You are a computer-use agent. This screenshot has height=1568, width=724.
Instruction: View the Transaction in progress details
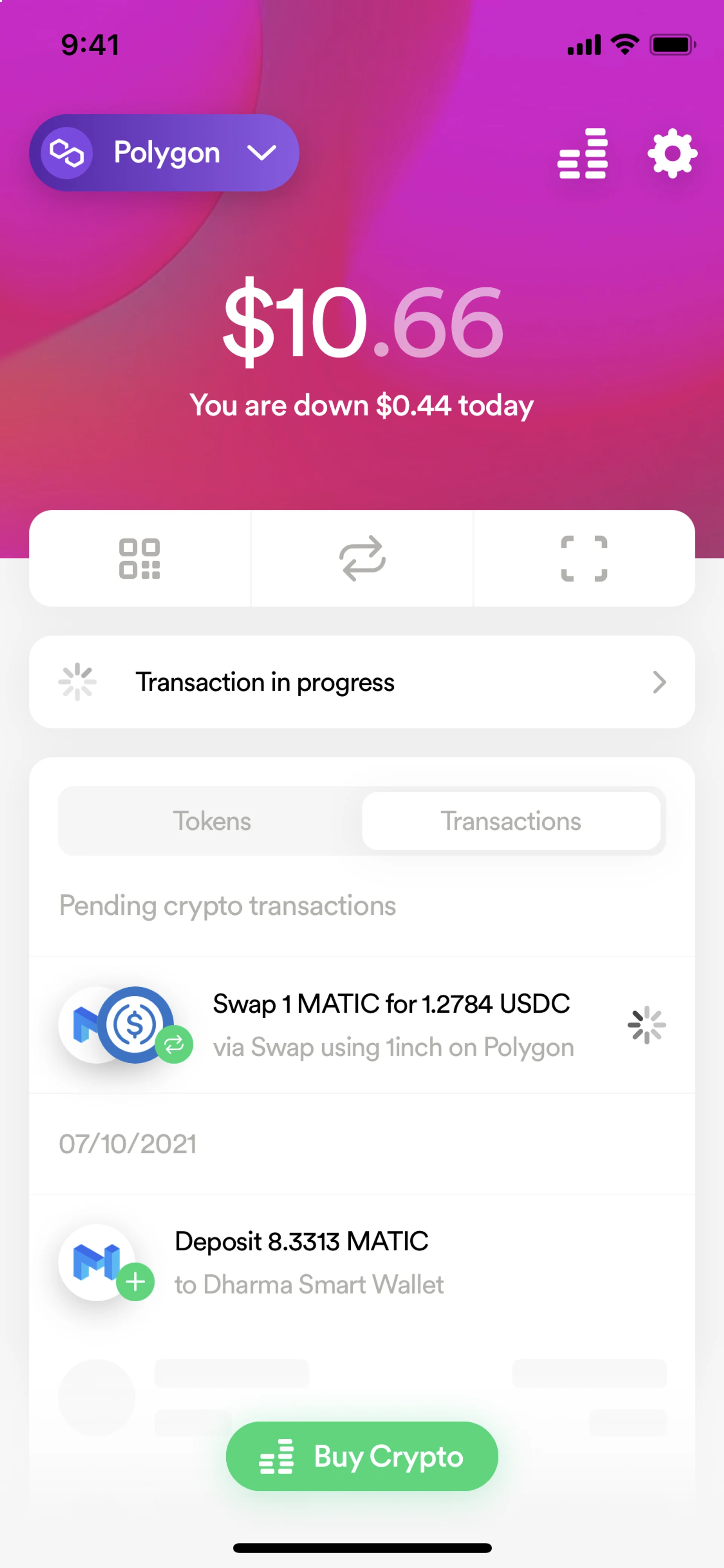point(362,682)
